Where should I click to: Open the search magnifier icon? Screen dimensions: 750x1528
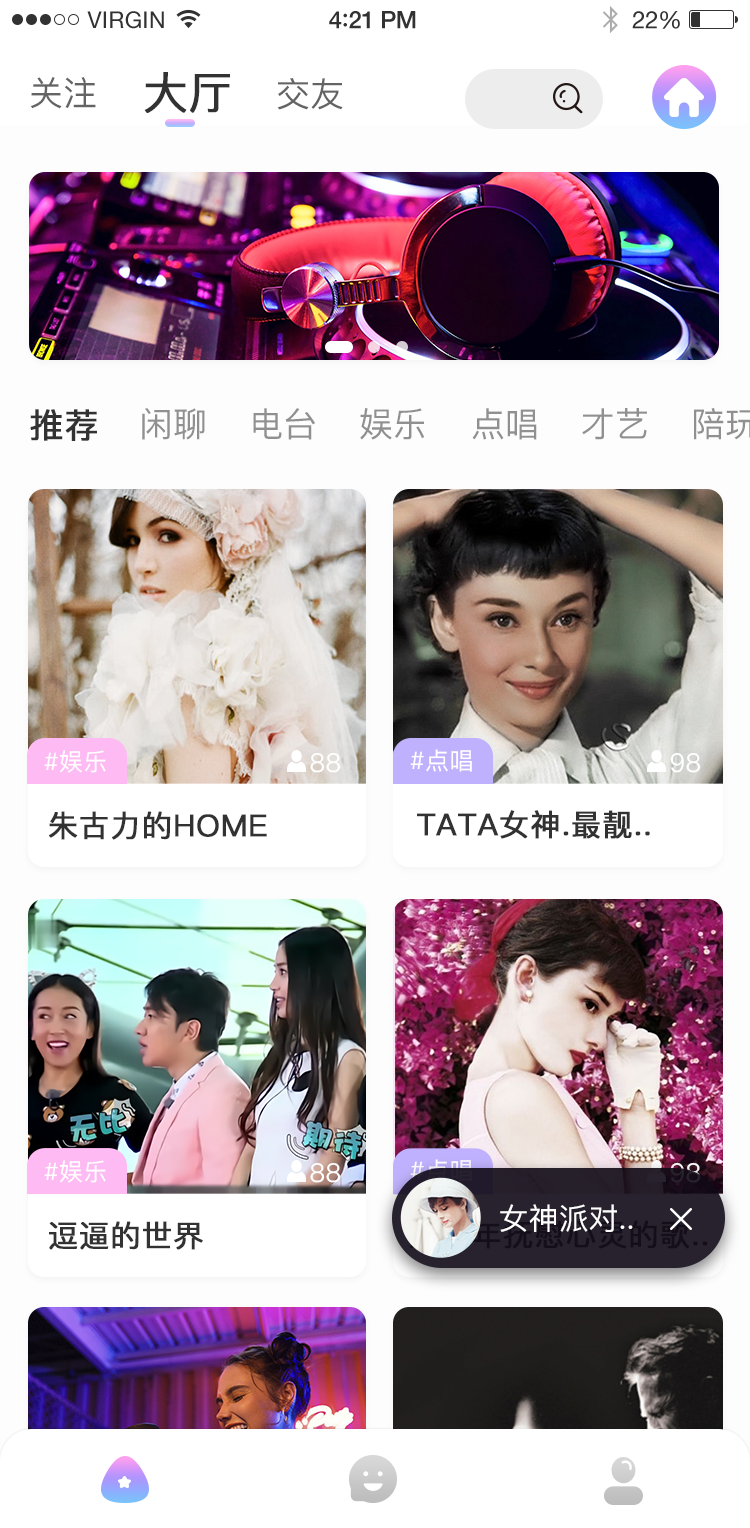pos(566,98)
